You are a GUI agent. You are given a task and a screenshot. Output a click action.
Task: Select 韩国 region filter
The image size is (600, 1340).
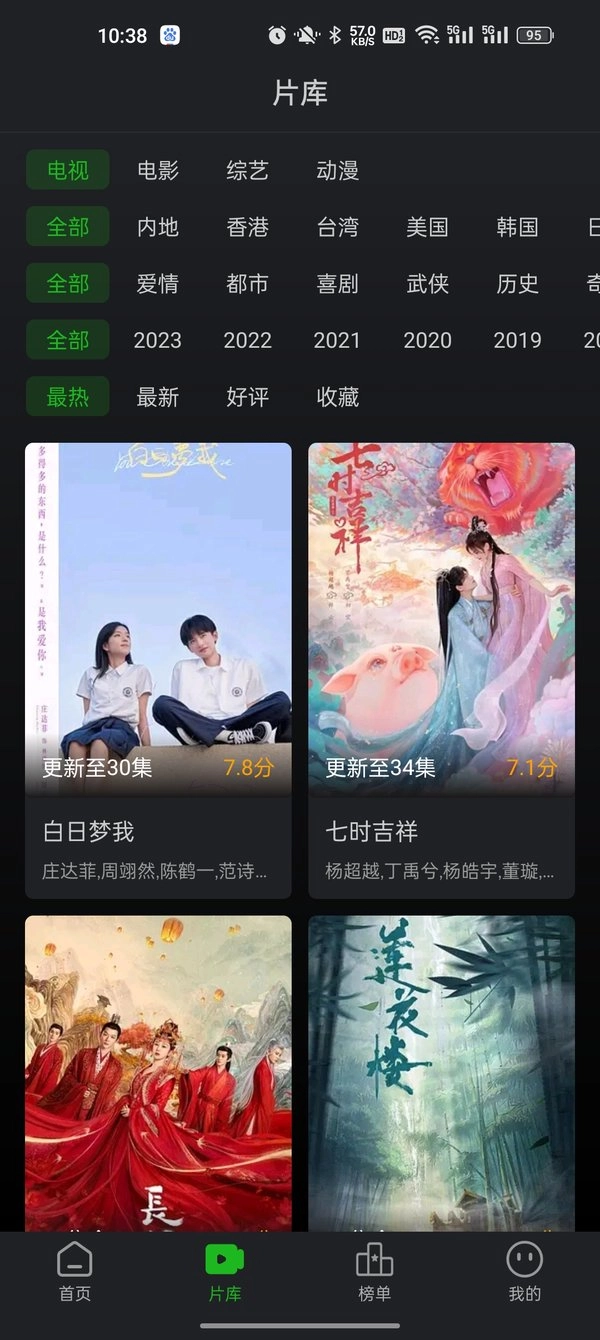tap(517, 228)
